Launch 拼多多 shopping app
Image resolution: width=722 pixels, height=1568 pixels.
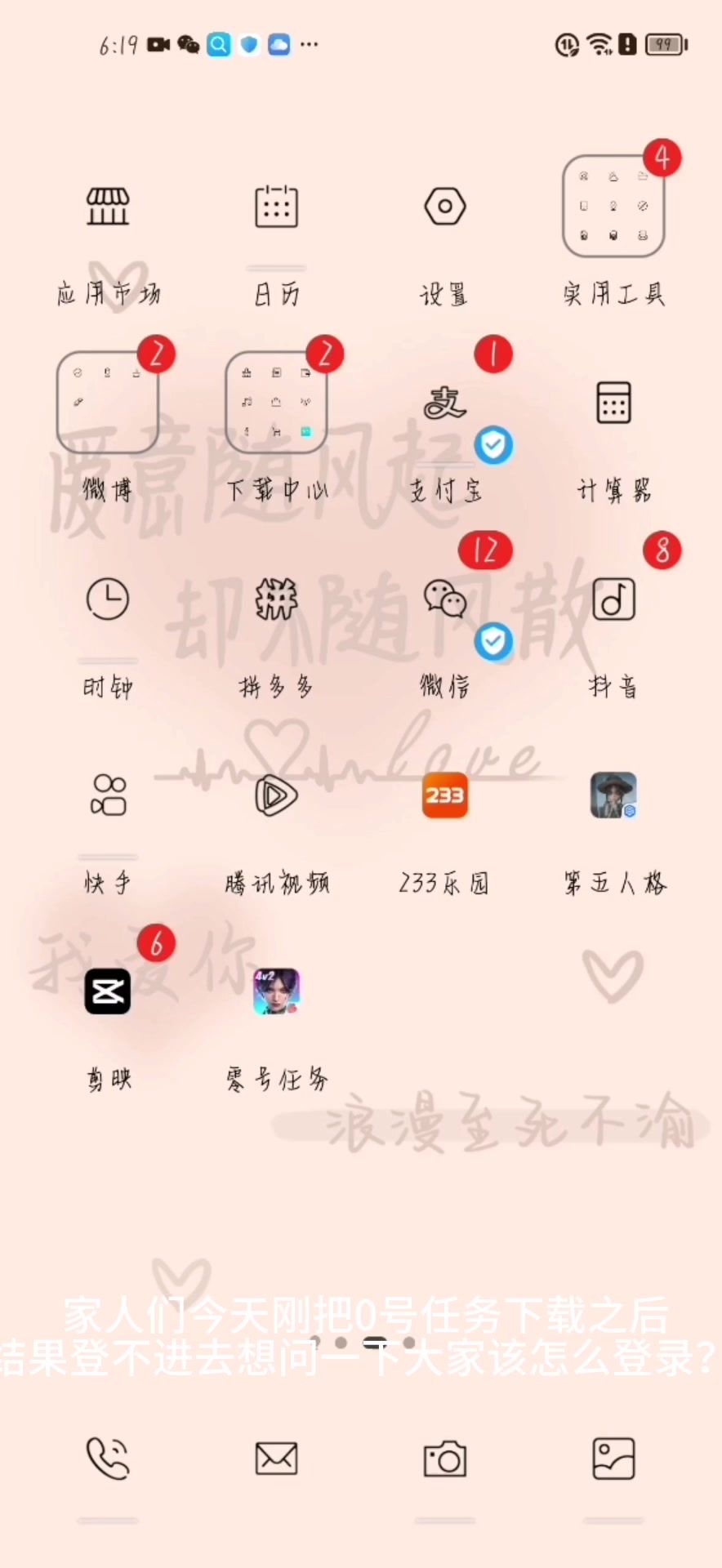point(276,599)
